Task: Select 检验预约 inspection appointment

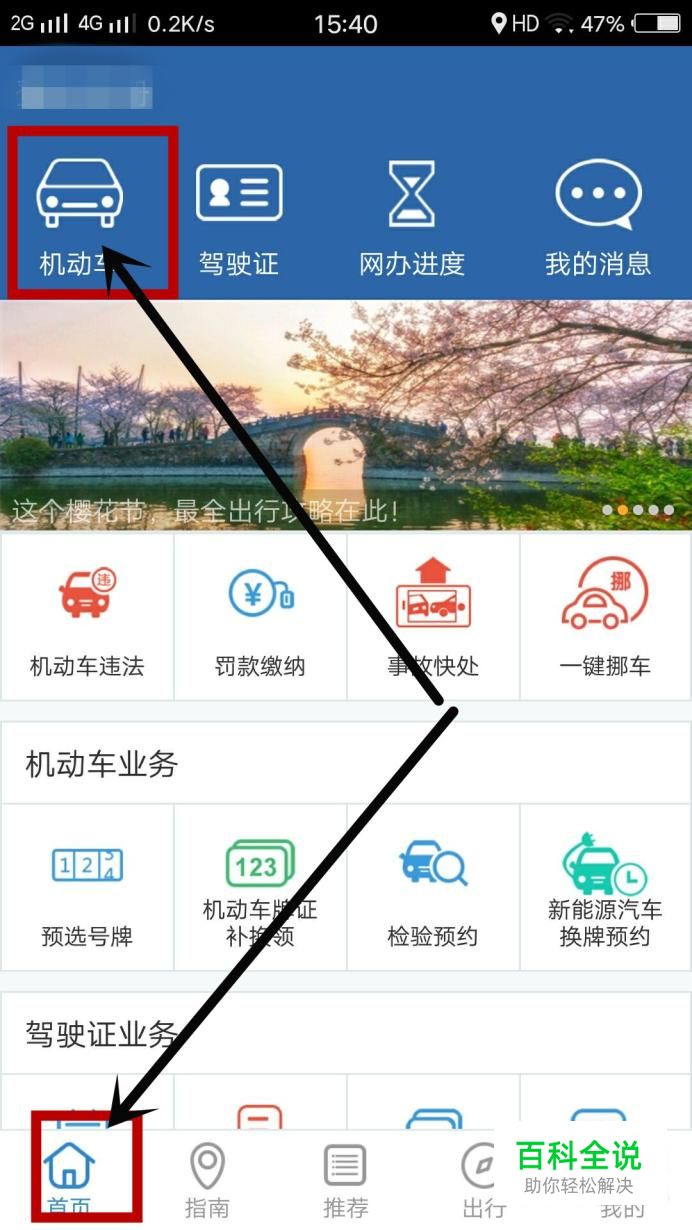Action: coord(433,890)
